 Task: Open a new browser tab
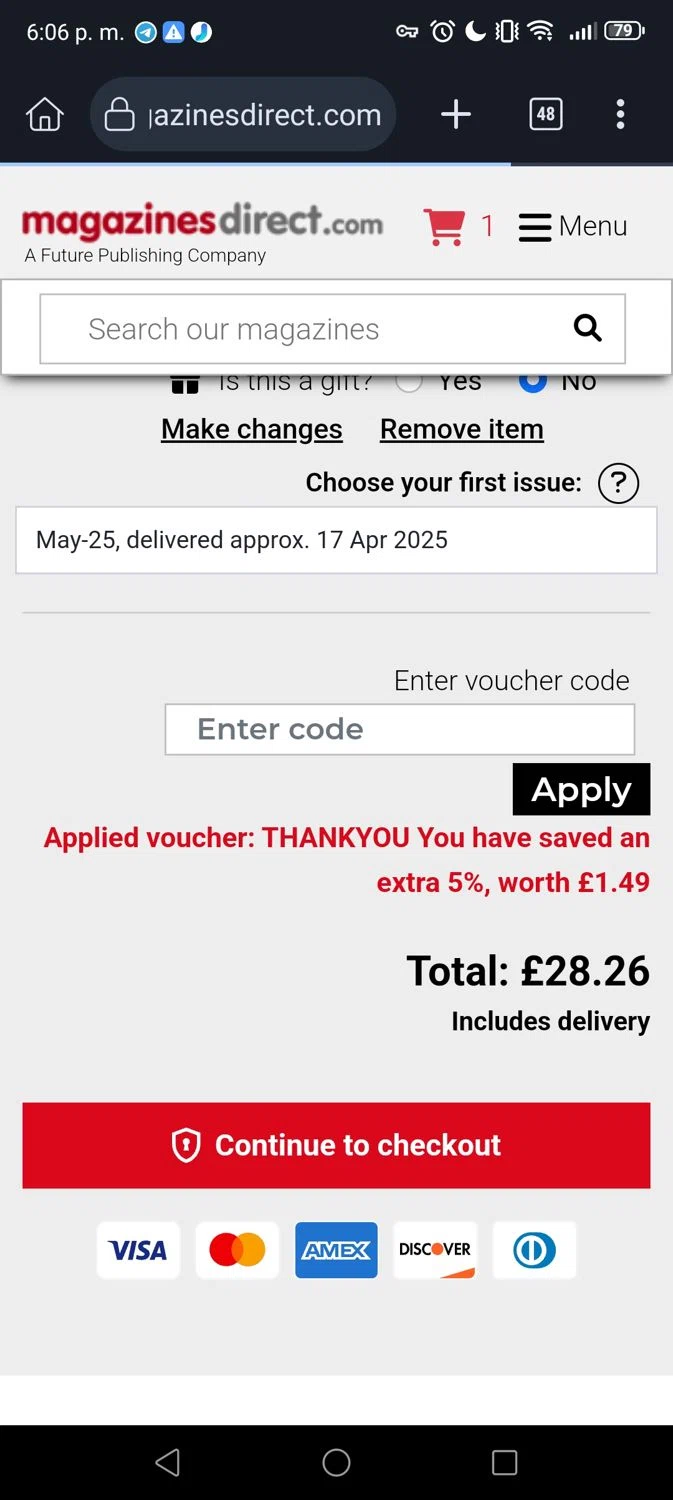[x=456, y=115]
